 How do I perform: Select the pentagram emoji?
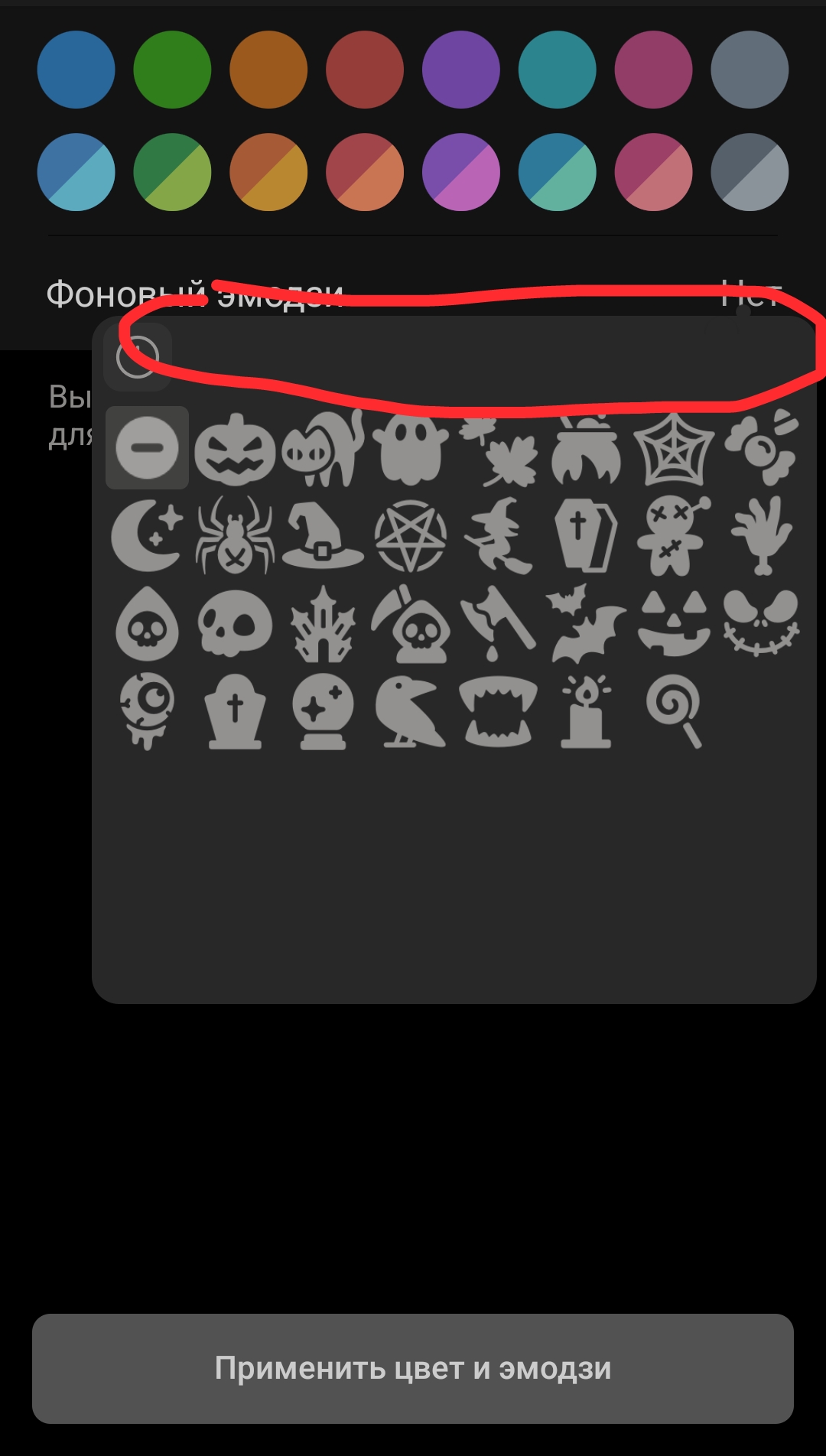click(x=411, y=537)
